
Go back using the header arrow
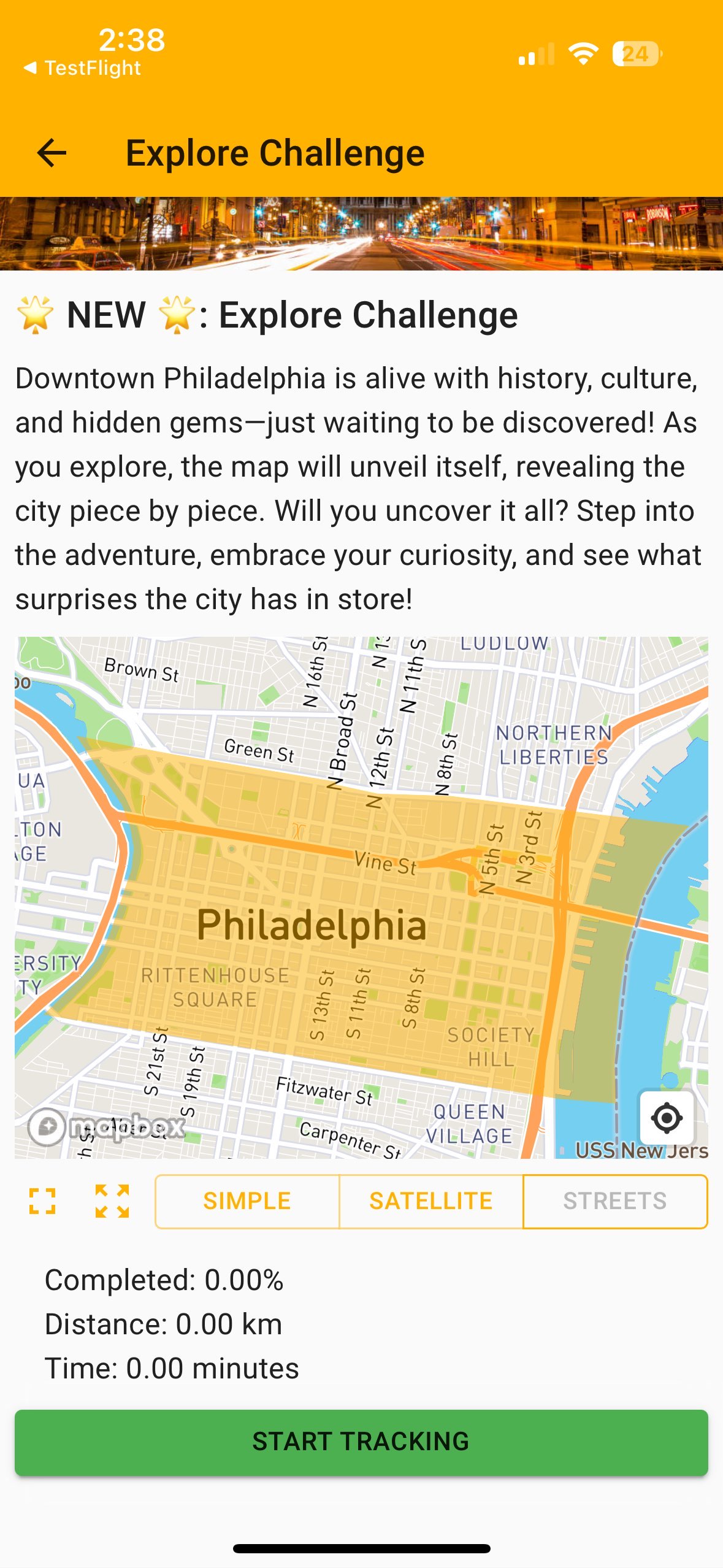tap(52, 153)
